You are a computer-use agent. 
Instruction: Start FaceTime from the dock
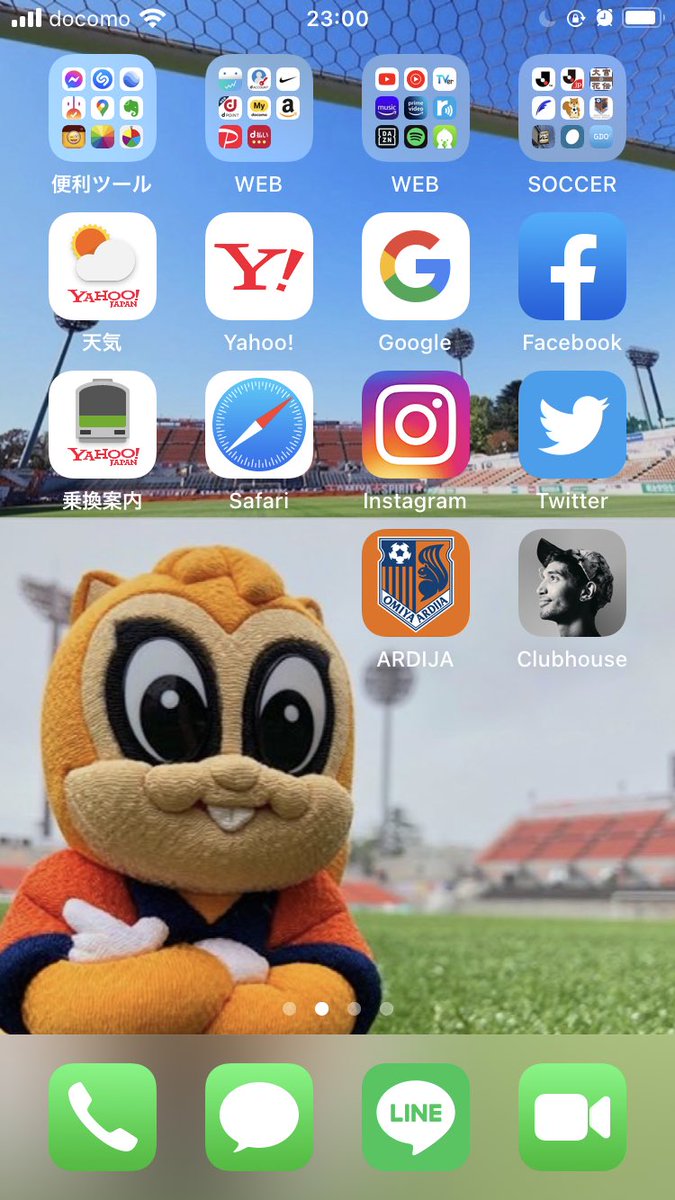pos(572,1117)
